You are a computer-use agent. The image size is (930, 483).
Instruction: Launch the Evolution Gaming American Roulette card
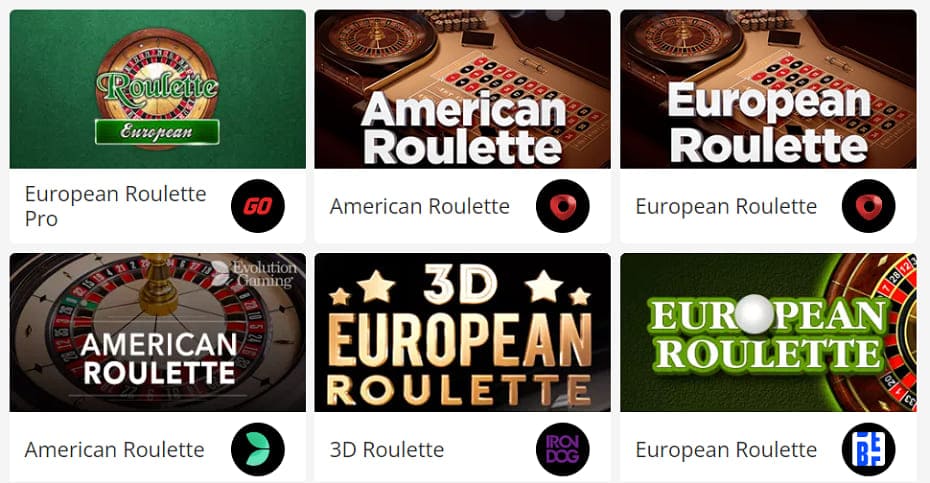pyautogui.click(x=158, y=332)
